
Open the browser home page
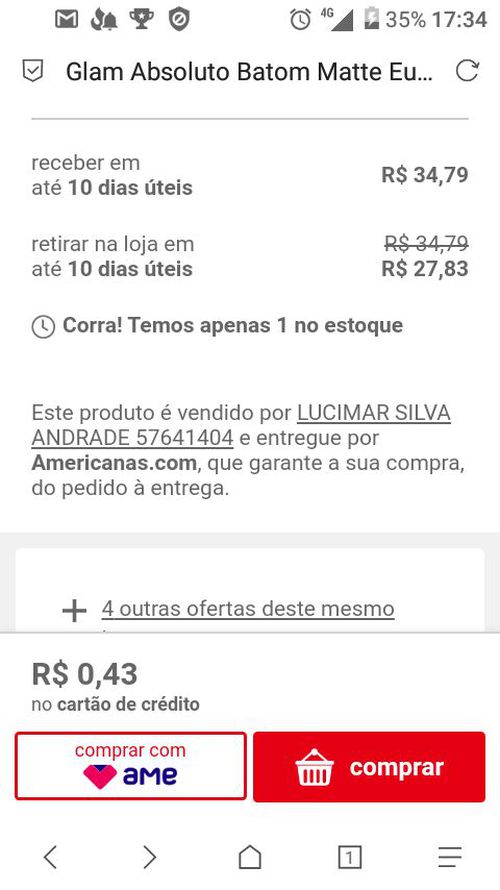coord(250,857)
